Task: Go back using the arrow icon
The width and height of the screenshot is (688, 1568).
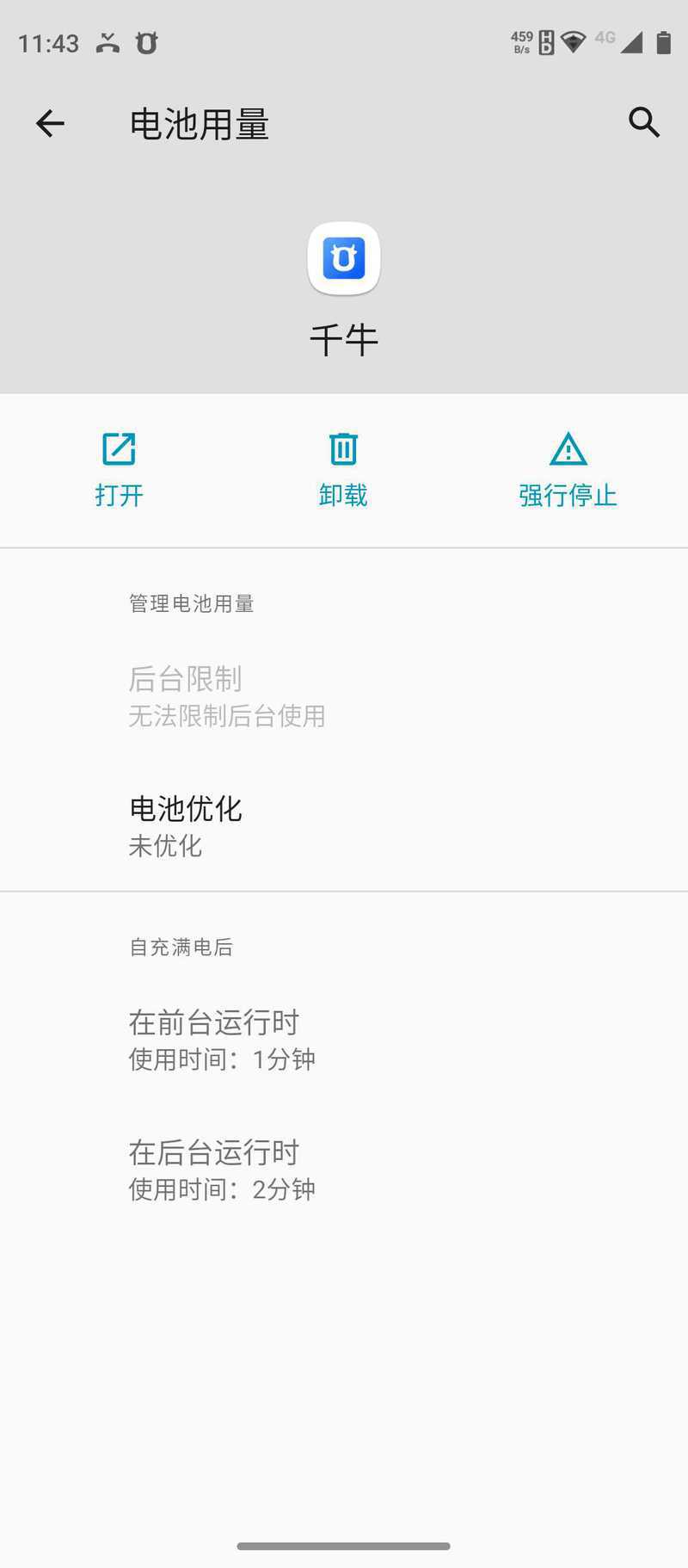Action: point(50,124)
